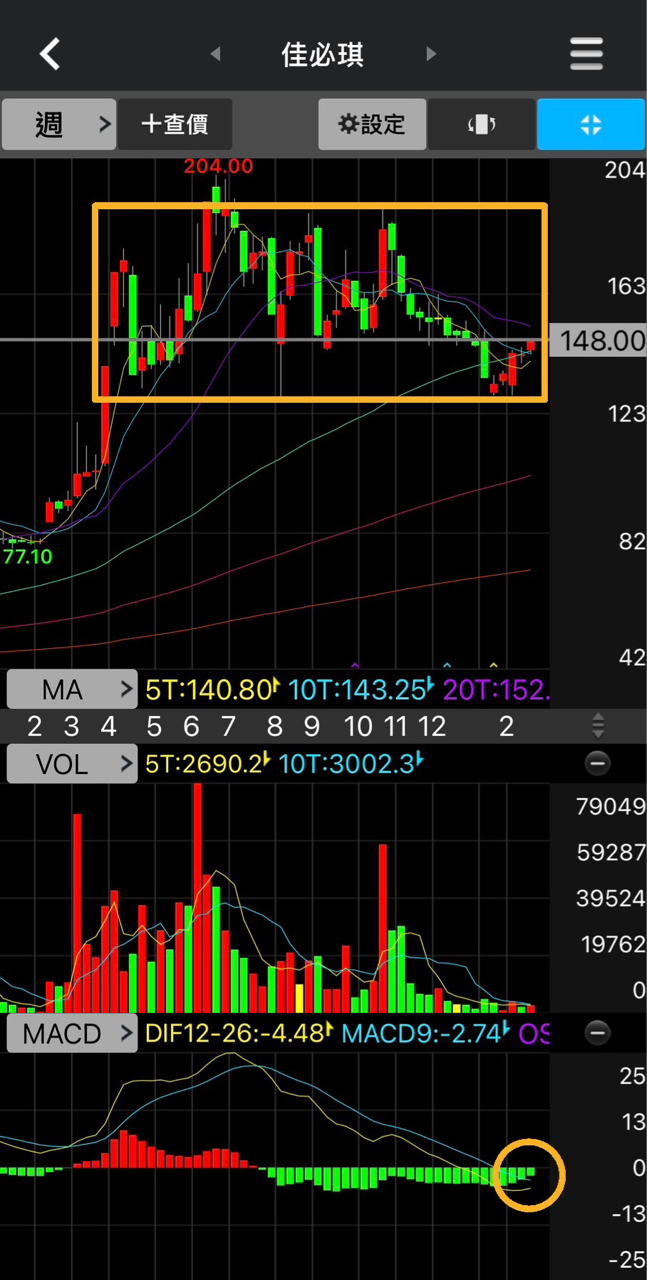Screen dimensions: 647x1280
Task: Remove the VOL panel with its minus button
Action: pyautogui.click(x=597, y=764)
